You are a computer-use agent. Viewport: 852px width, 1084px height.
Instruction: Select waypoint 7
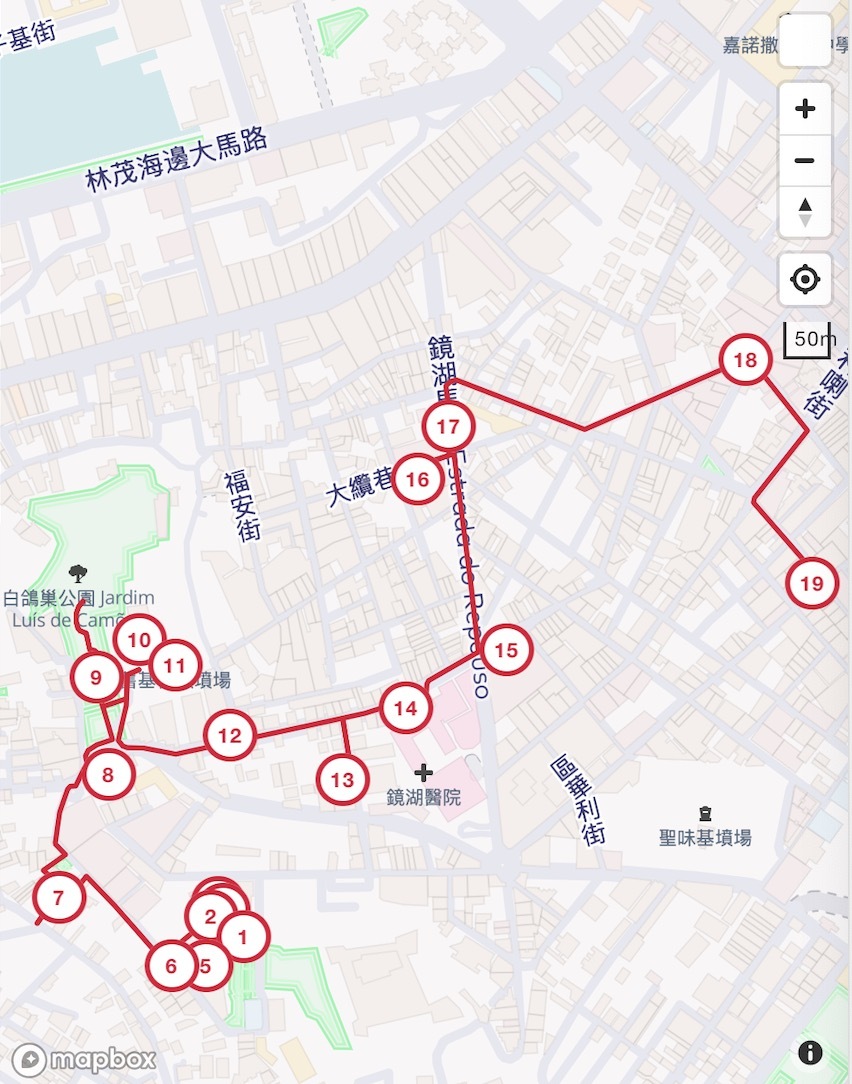pyautogui.click(x=59, y=898)
